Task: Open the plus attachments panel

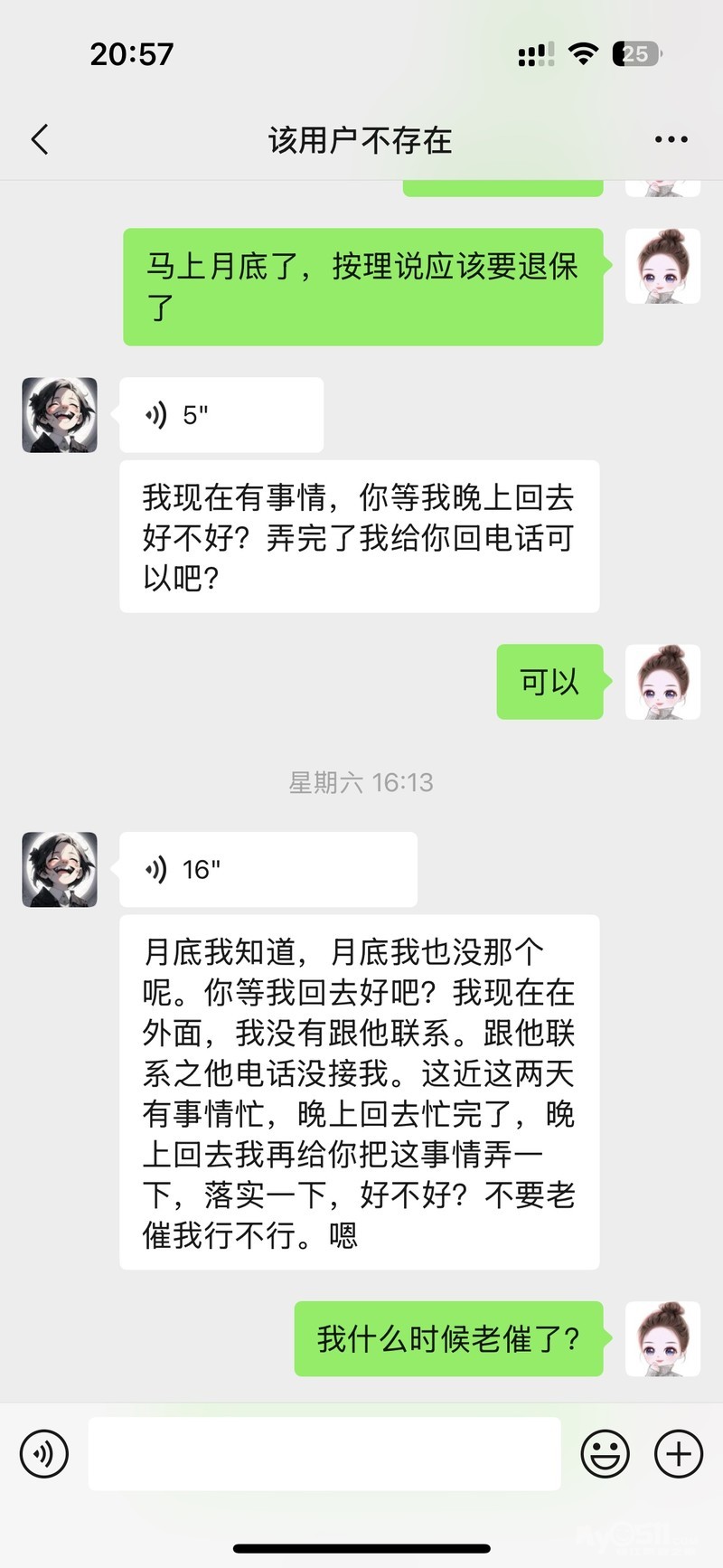Action: pyautogui.click(x=678, y=1453)
